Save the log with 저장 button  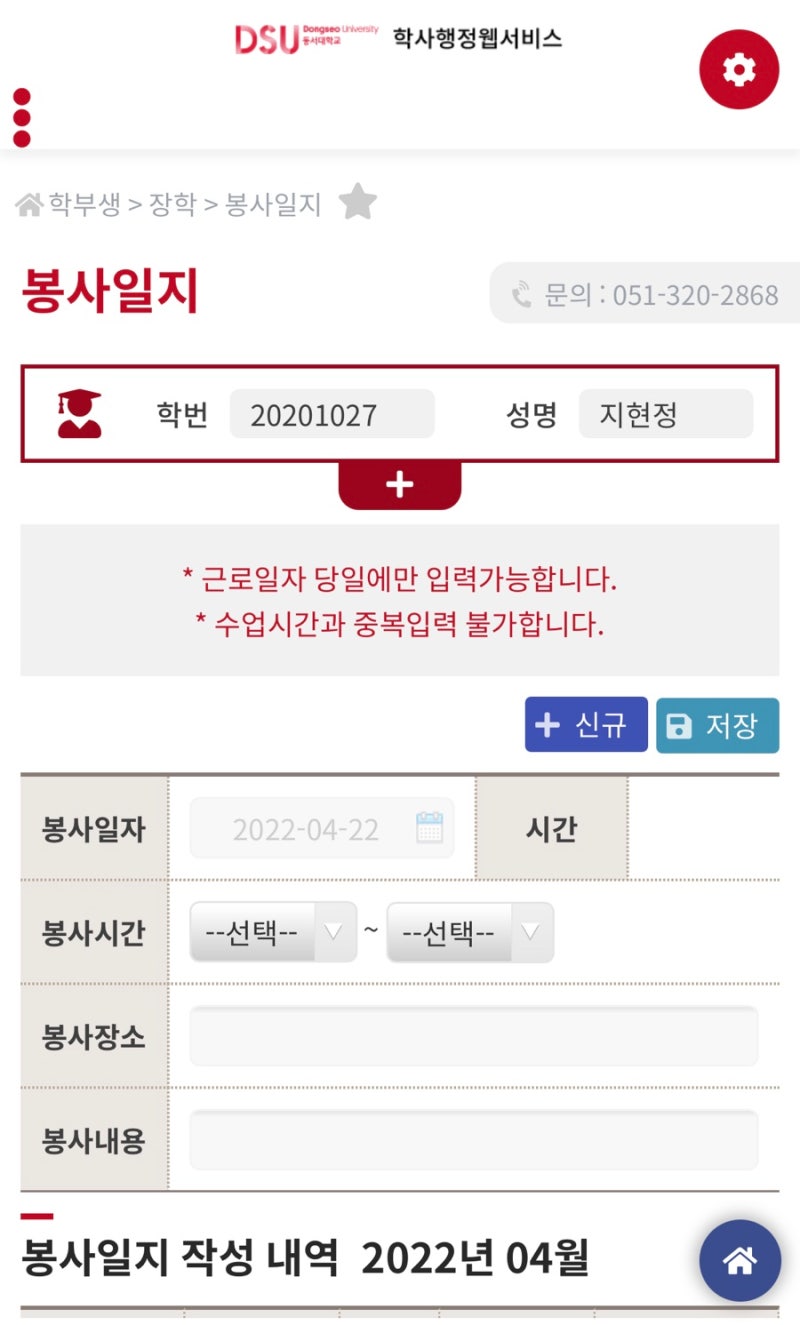coord(718,725)
